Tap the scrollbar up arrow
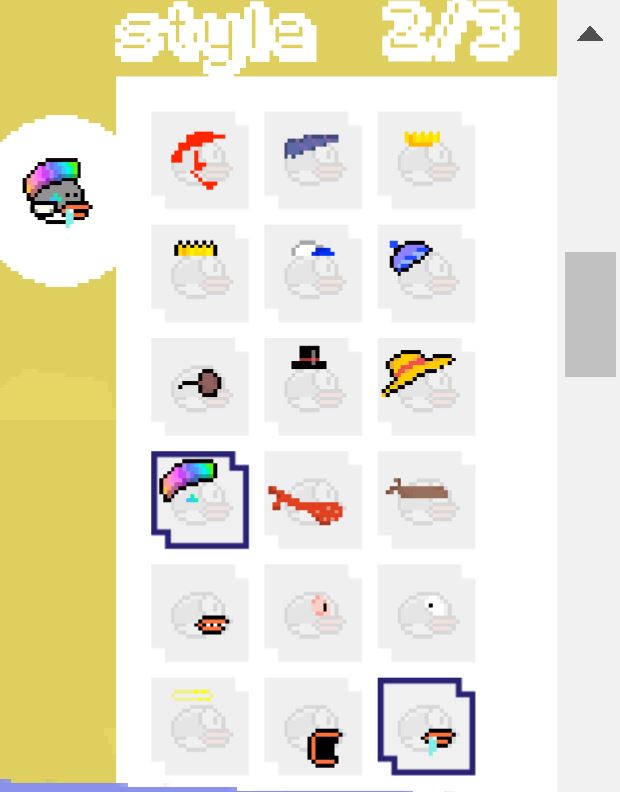The image size is (620, 792). click(x=590, y=34)
